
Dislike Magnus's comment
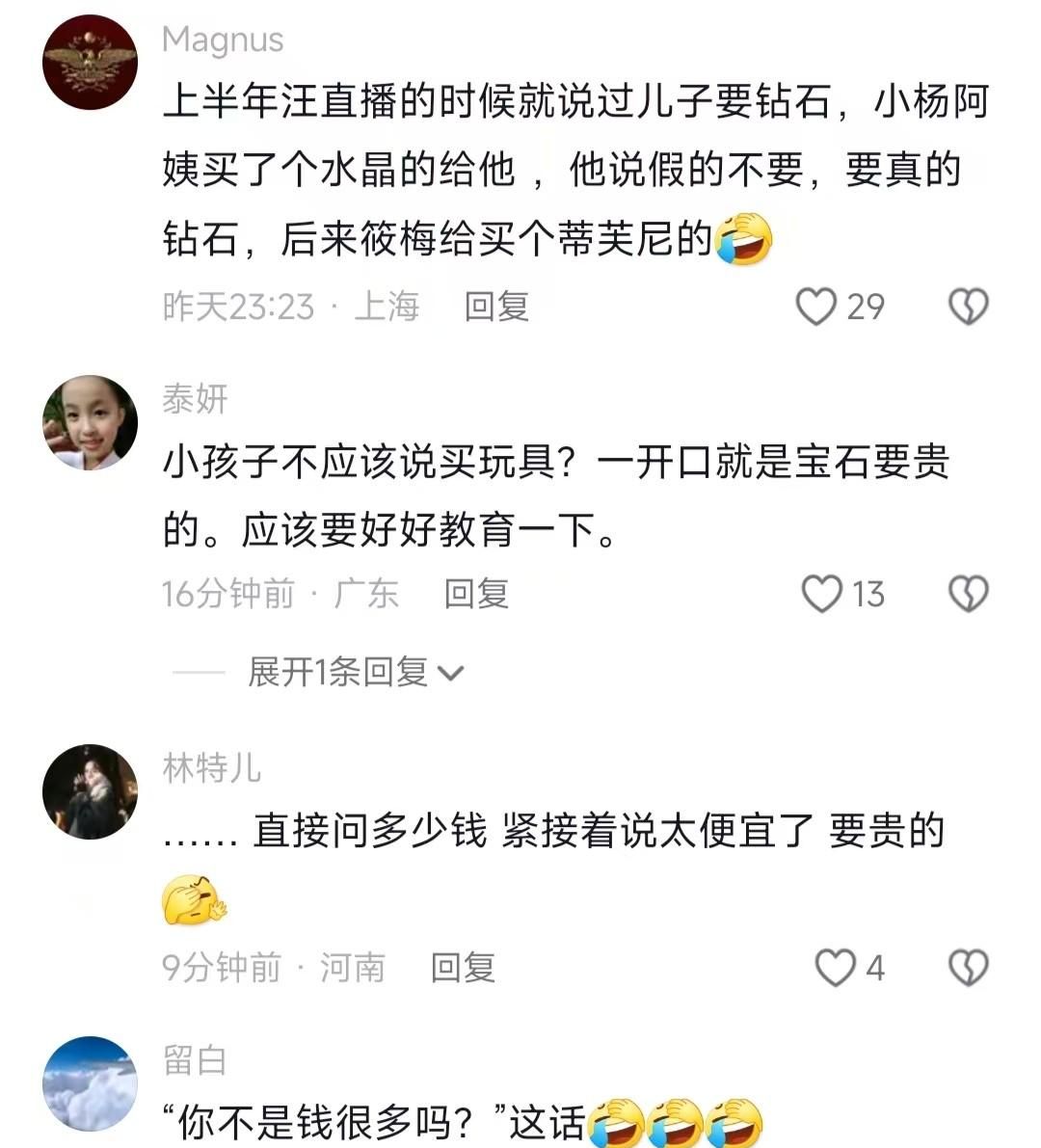(x=968, y=307)
